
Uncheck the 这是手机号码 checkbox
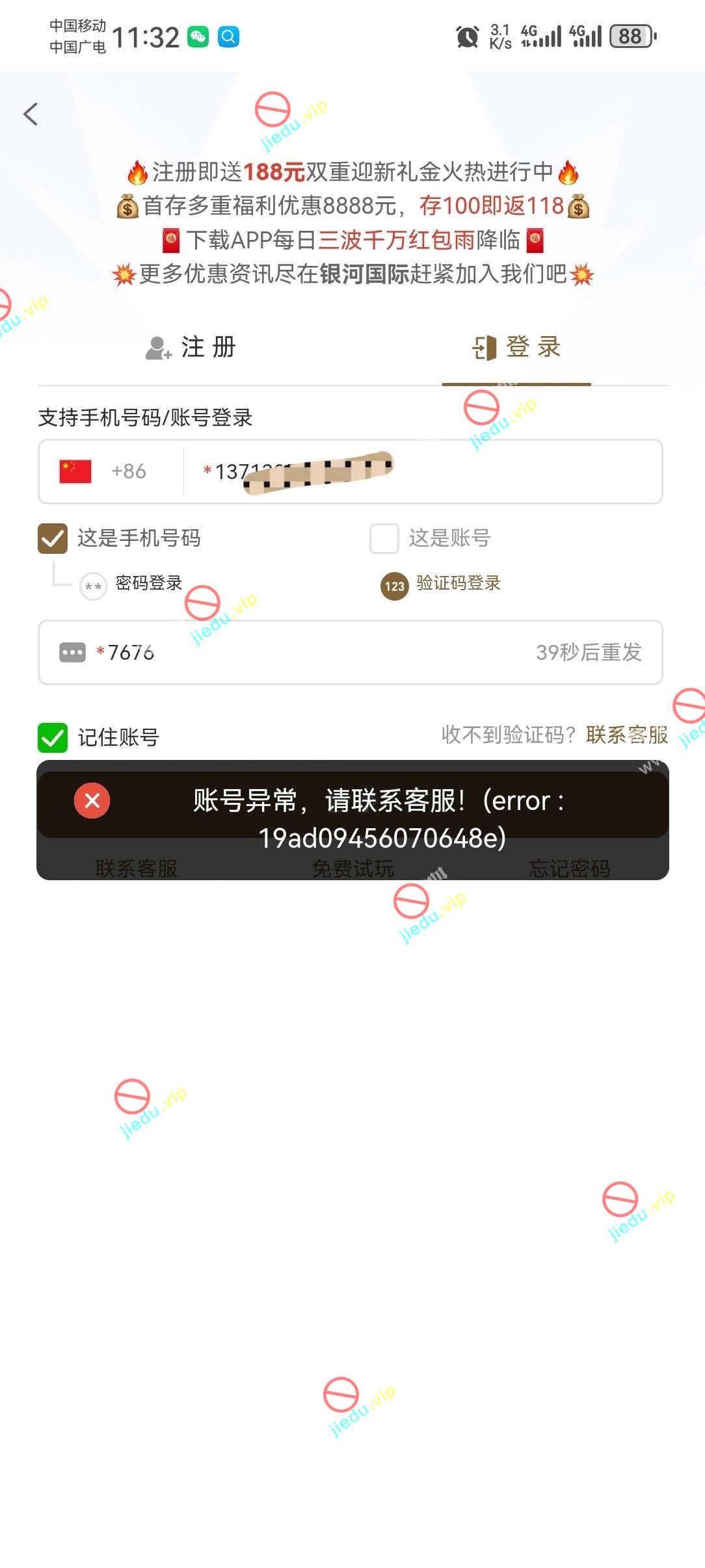pyautogui.click(x=53, y=538)
